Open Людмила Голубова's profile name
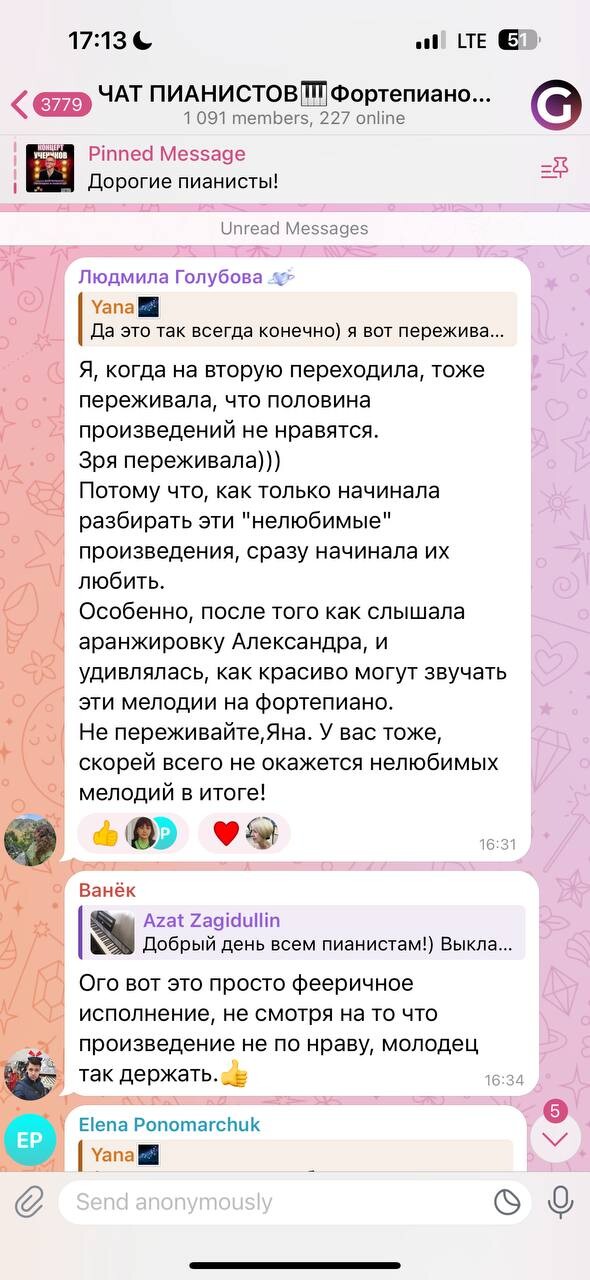590x1280 pixels. (172, 277)
